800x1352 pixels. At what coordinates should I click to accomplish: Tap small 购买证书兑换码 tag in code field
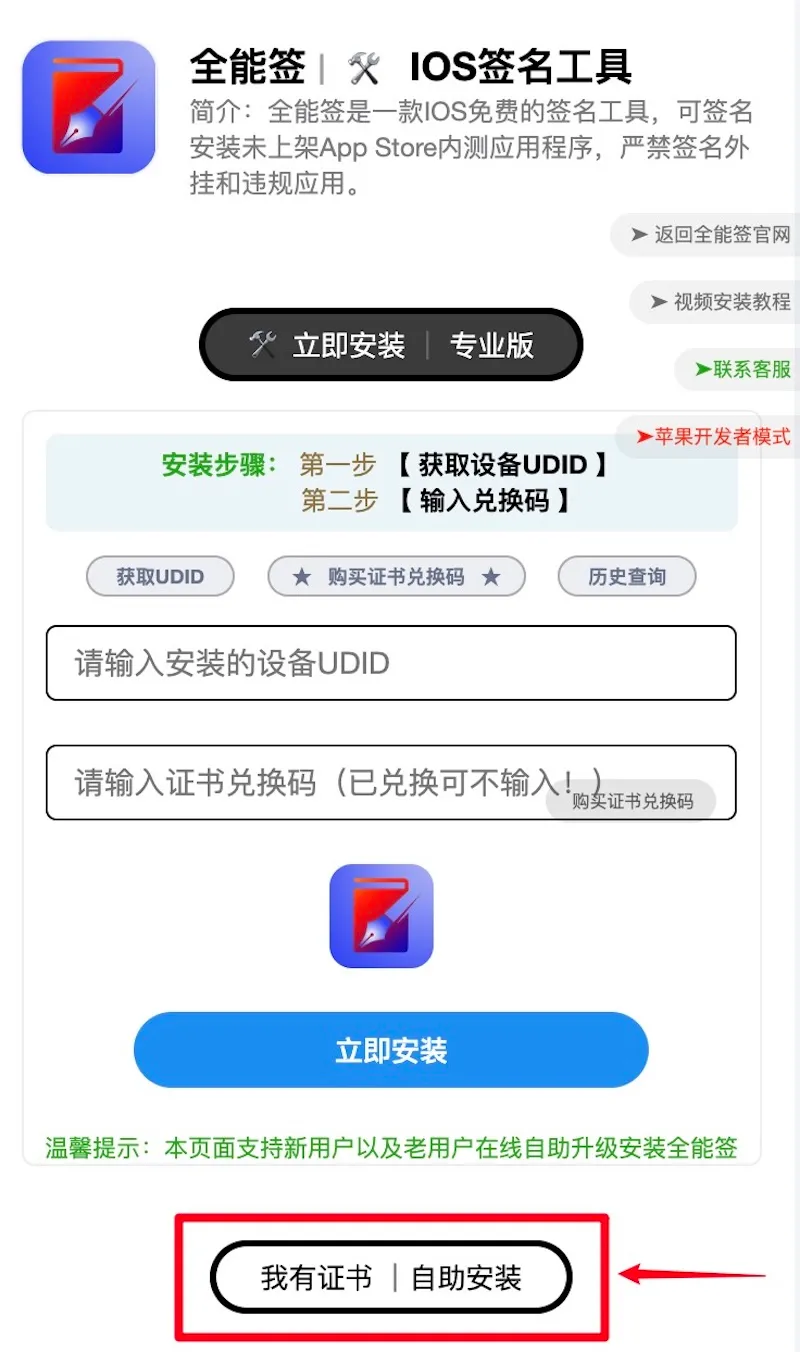632,801
